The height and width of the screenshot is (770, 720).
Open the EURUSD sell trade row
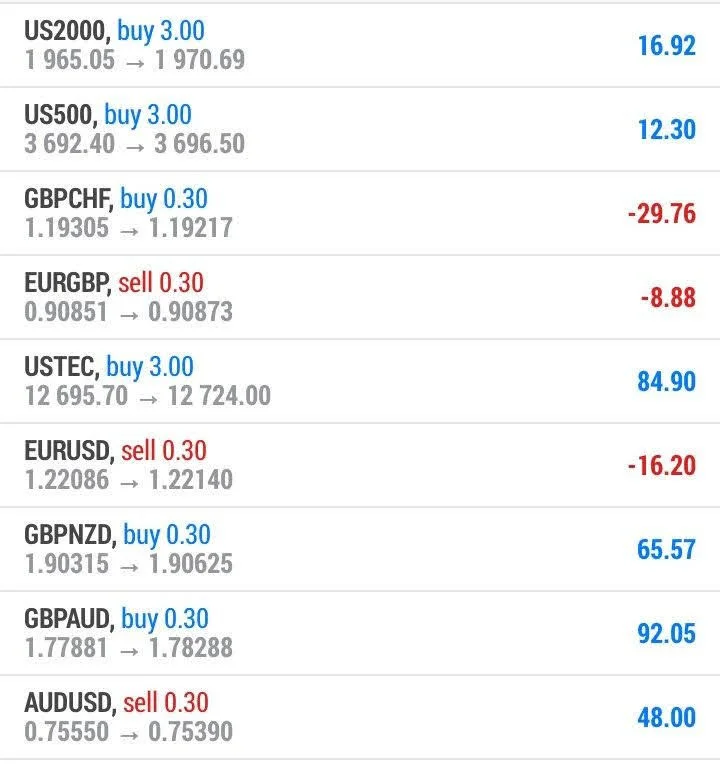click(360, 466)
